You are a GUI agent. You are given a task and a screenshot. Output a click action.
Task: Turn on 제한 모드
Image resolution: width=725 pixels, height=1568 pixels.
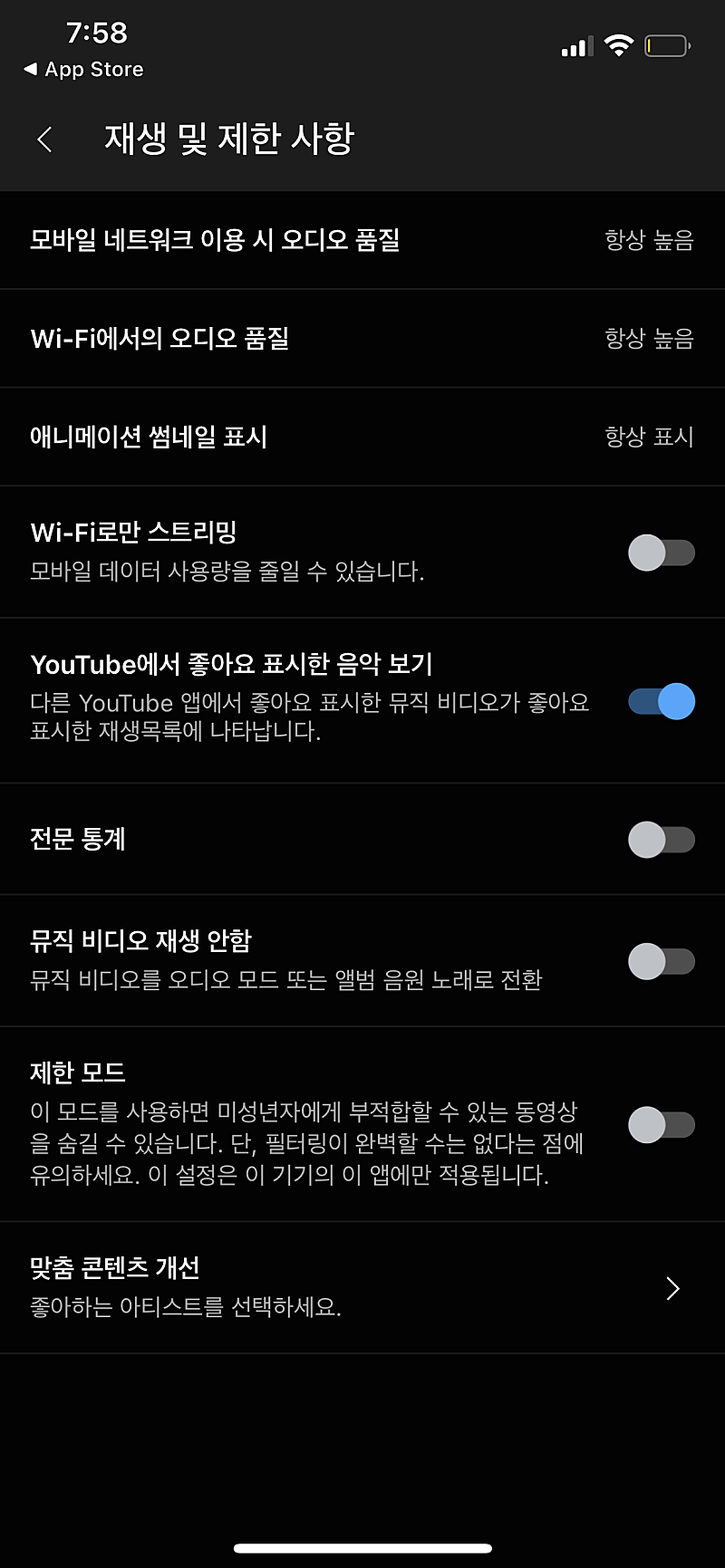pos(662,1125)
